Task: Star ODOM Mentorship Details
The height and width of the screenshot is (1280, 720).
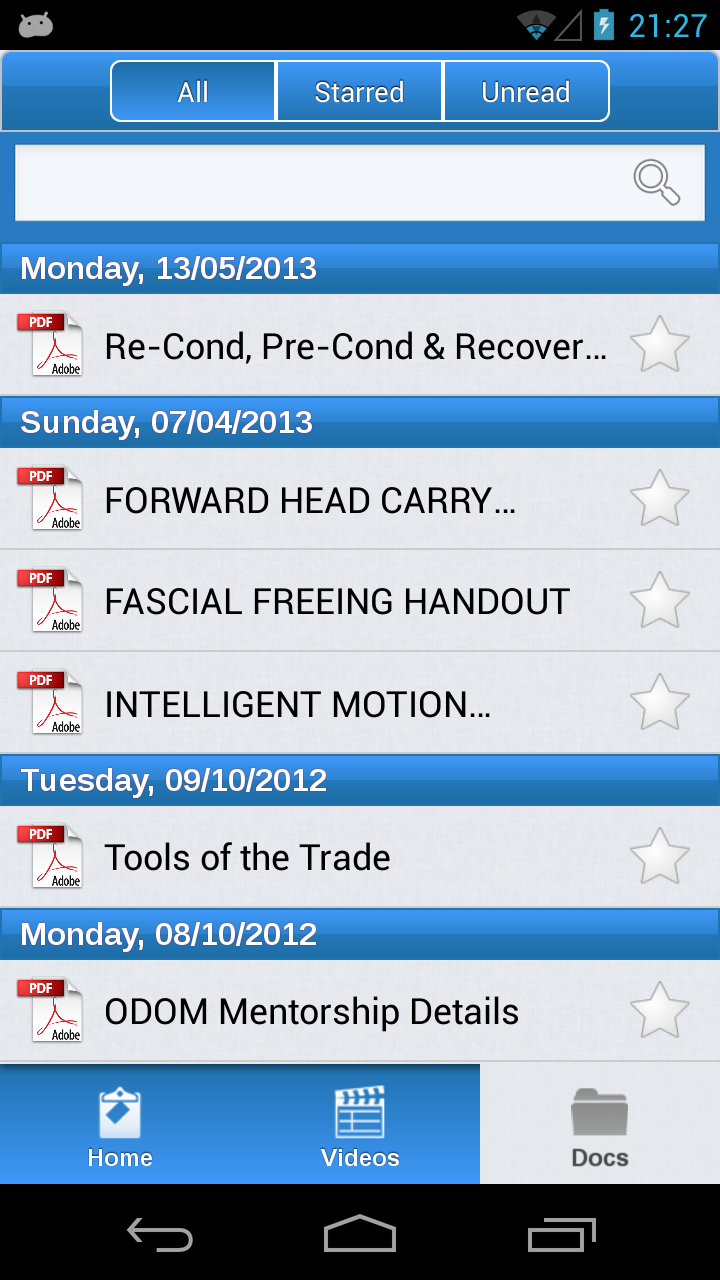Action: [x=660, y=1011]
